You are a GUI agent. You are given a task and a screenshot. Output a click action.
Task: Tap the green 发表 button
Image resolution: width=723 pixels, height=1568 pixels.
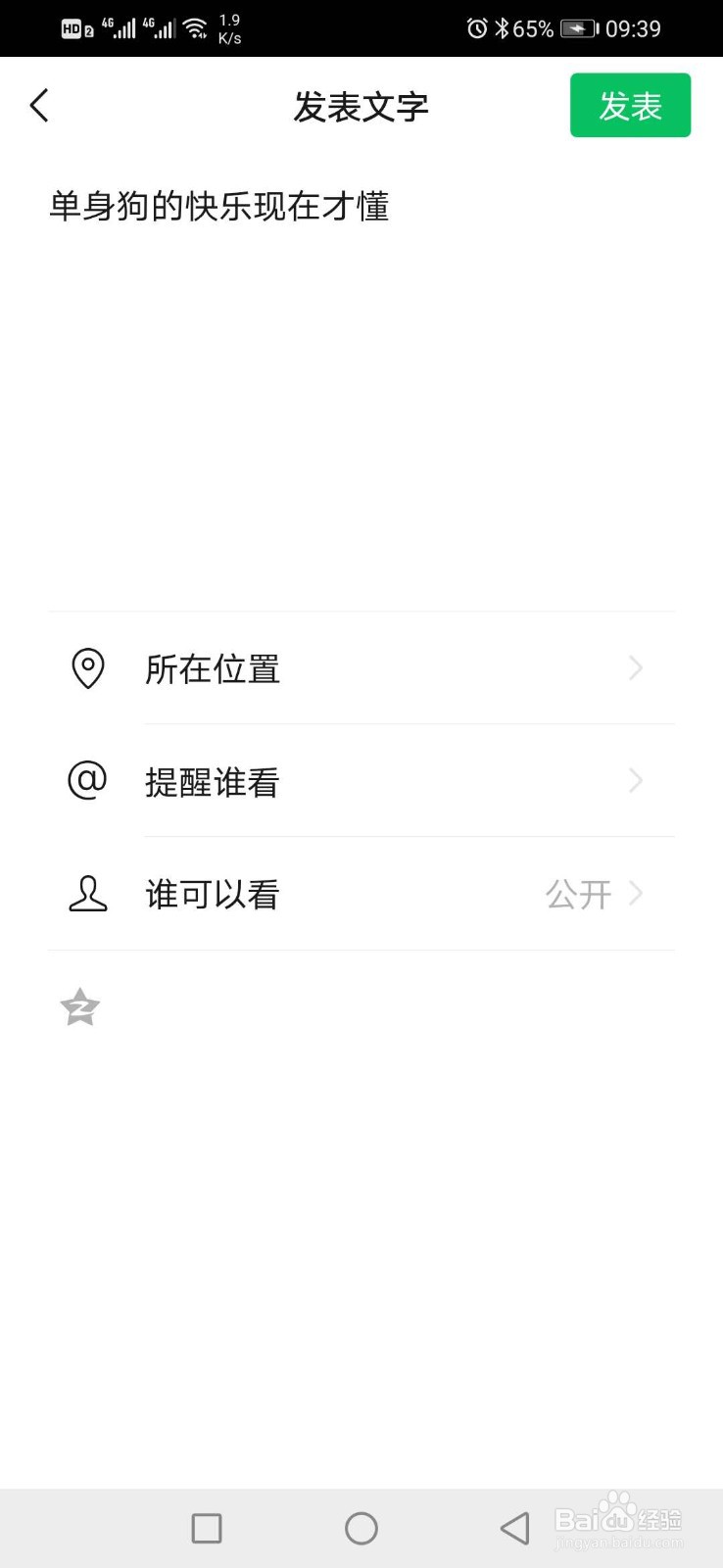(x=630, y=106)
